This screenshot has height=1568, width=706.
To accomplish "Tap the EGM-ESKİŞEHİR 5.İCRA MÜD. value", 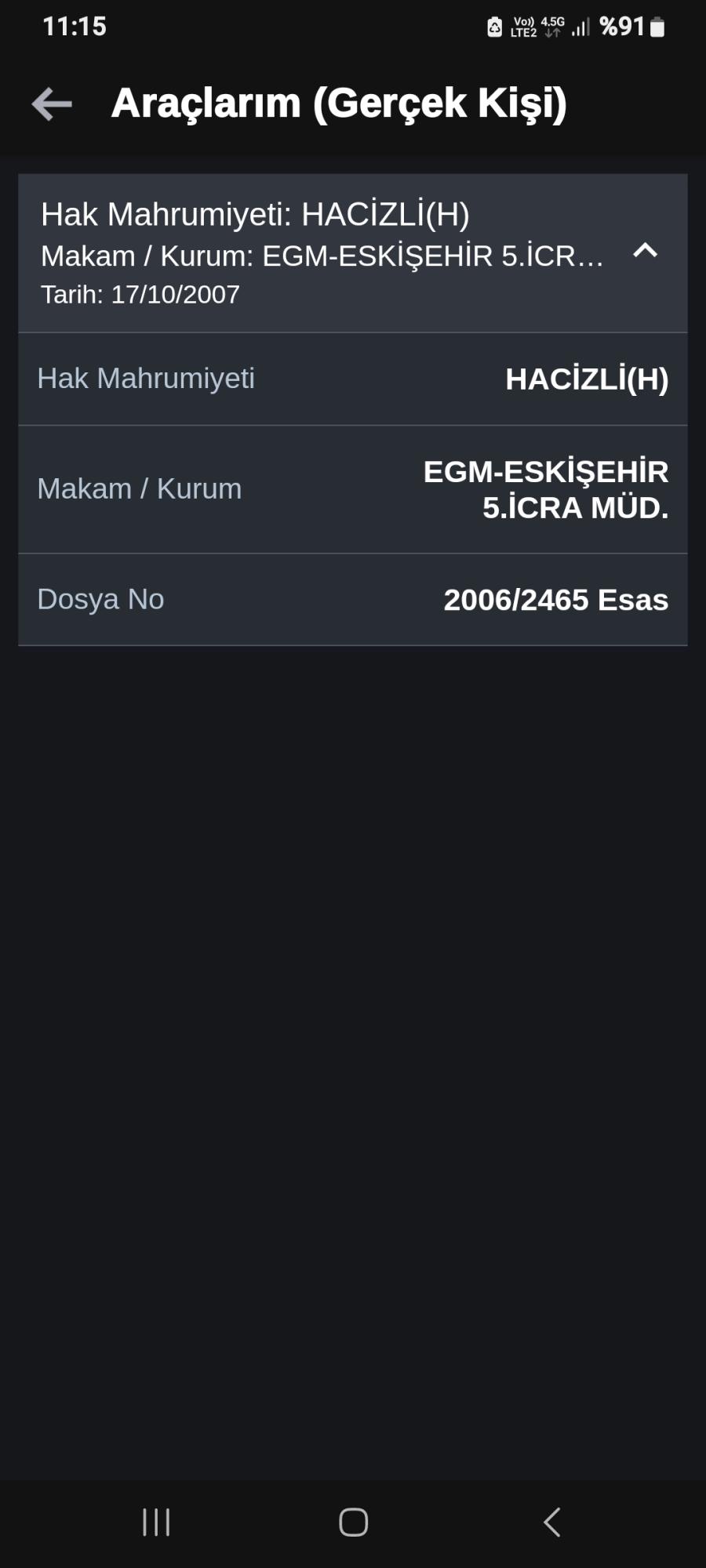I will click(545, 489).
